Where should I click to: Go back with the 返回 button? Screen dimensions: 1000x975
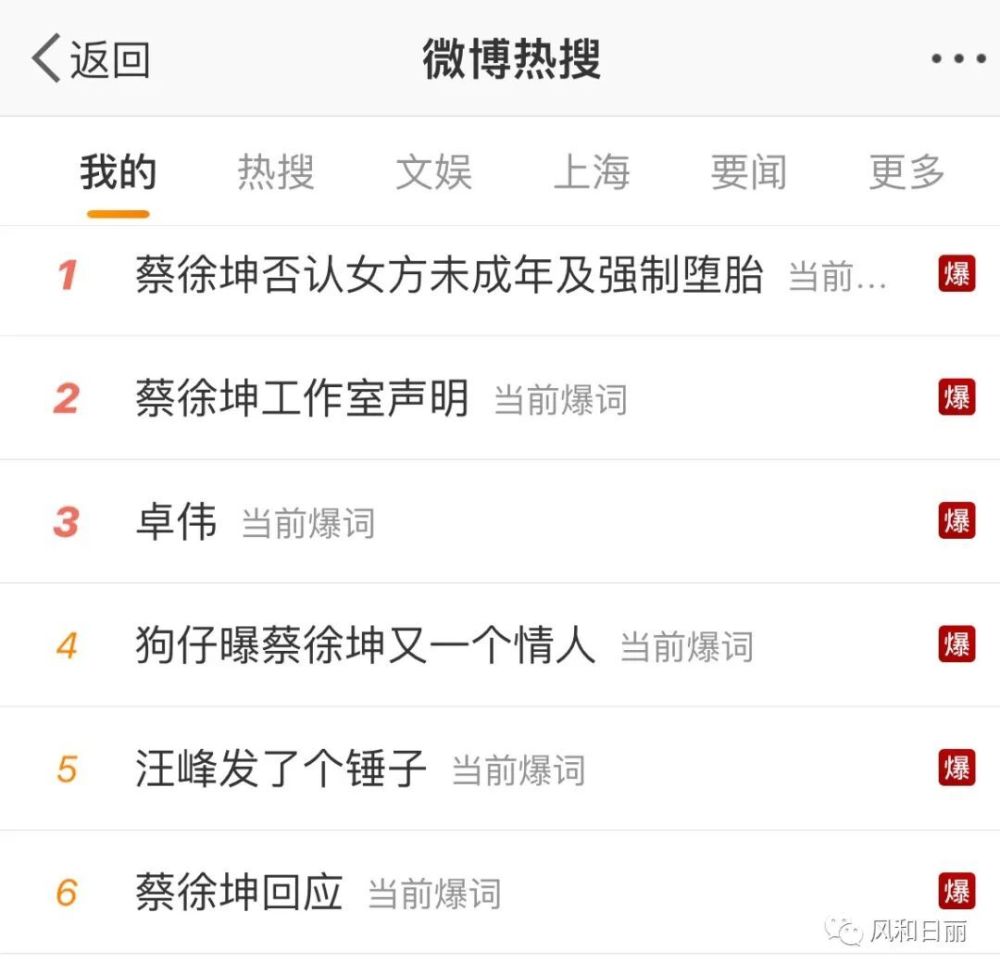pos(91,59)
